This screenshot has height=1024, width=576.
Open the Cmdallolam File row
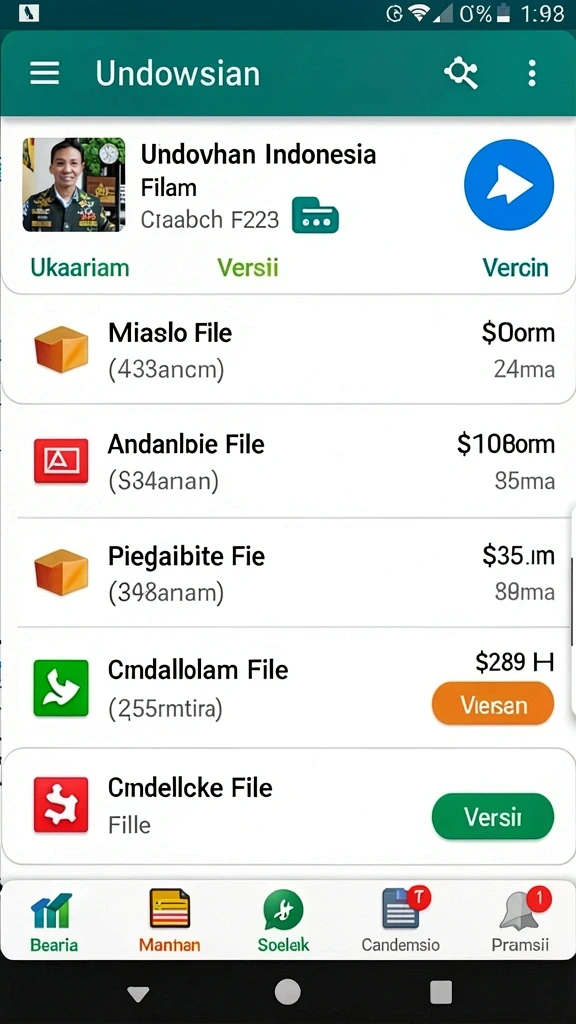click(288, 688)
